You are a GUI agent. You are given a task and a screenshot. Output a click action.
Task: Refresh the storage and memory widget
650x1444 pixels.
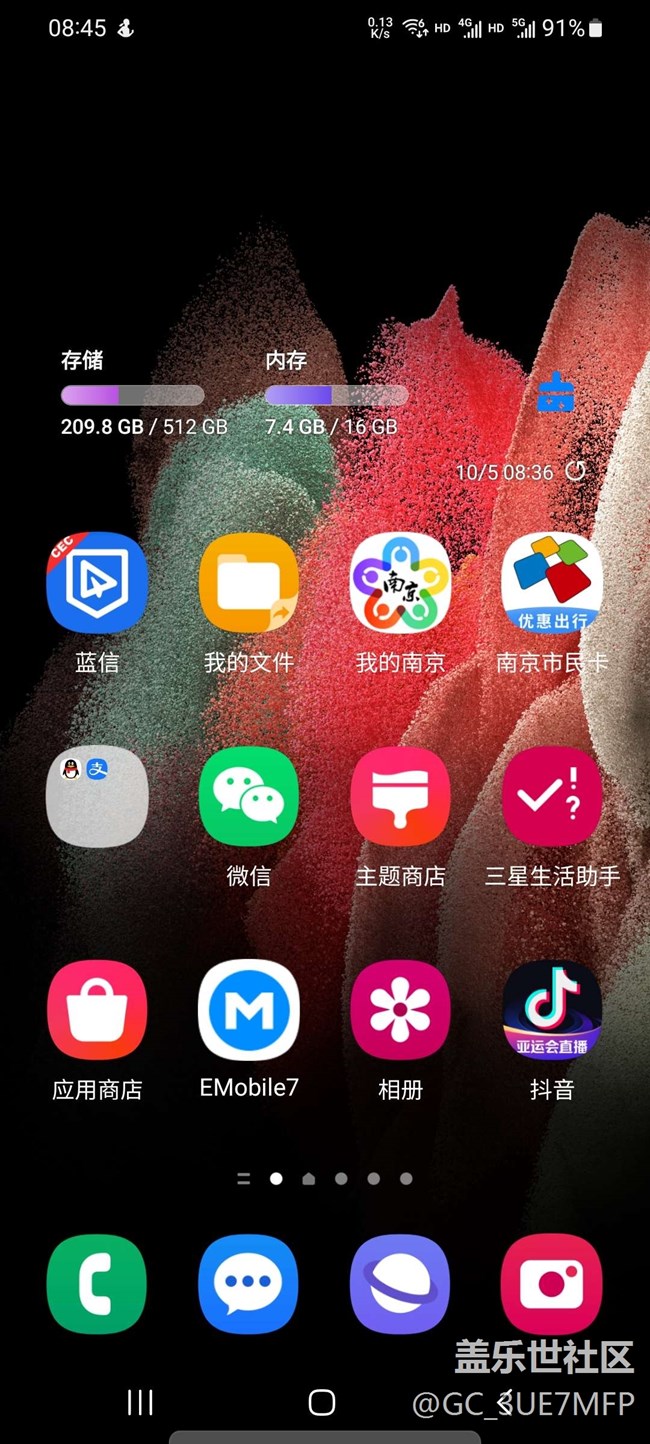tap(576, 471)
